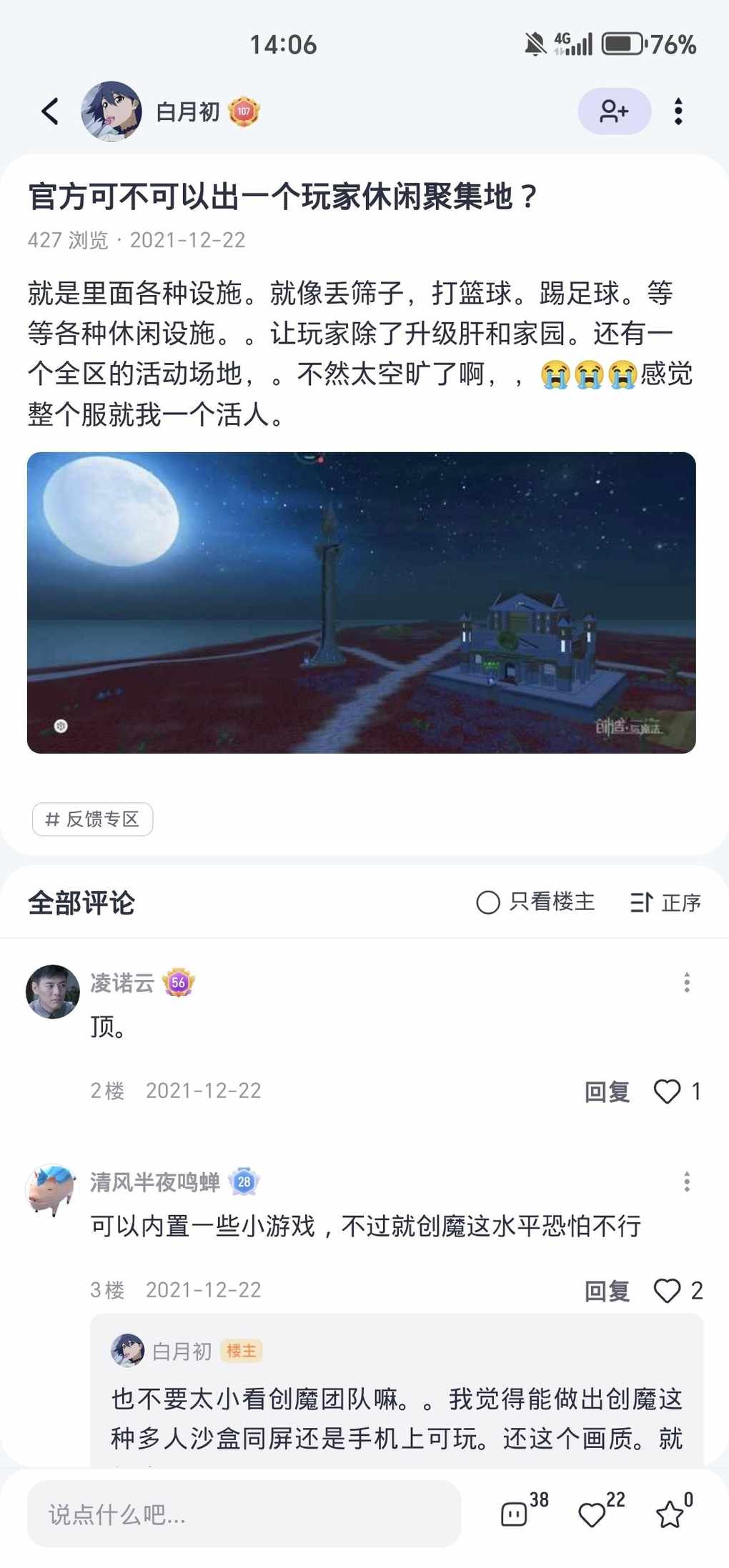Reply to 清风半夜鸣蝉's comment
Screen dimensions: 729x1568
(607, 1291)
